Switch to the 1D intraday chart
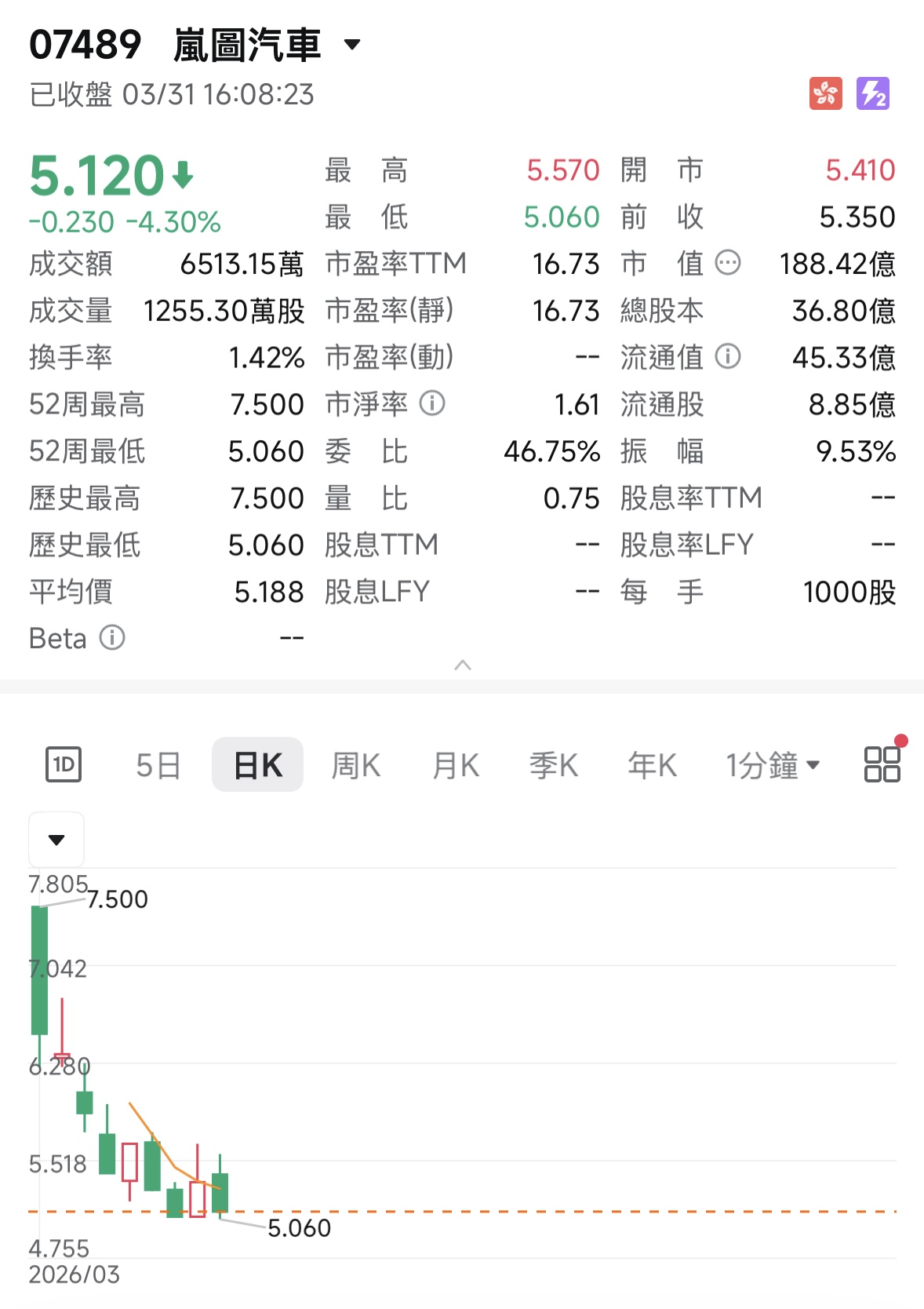Viewport: 924px width, 1309px height. coord(64,764)
